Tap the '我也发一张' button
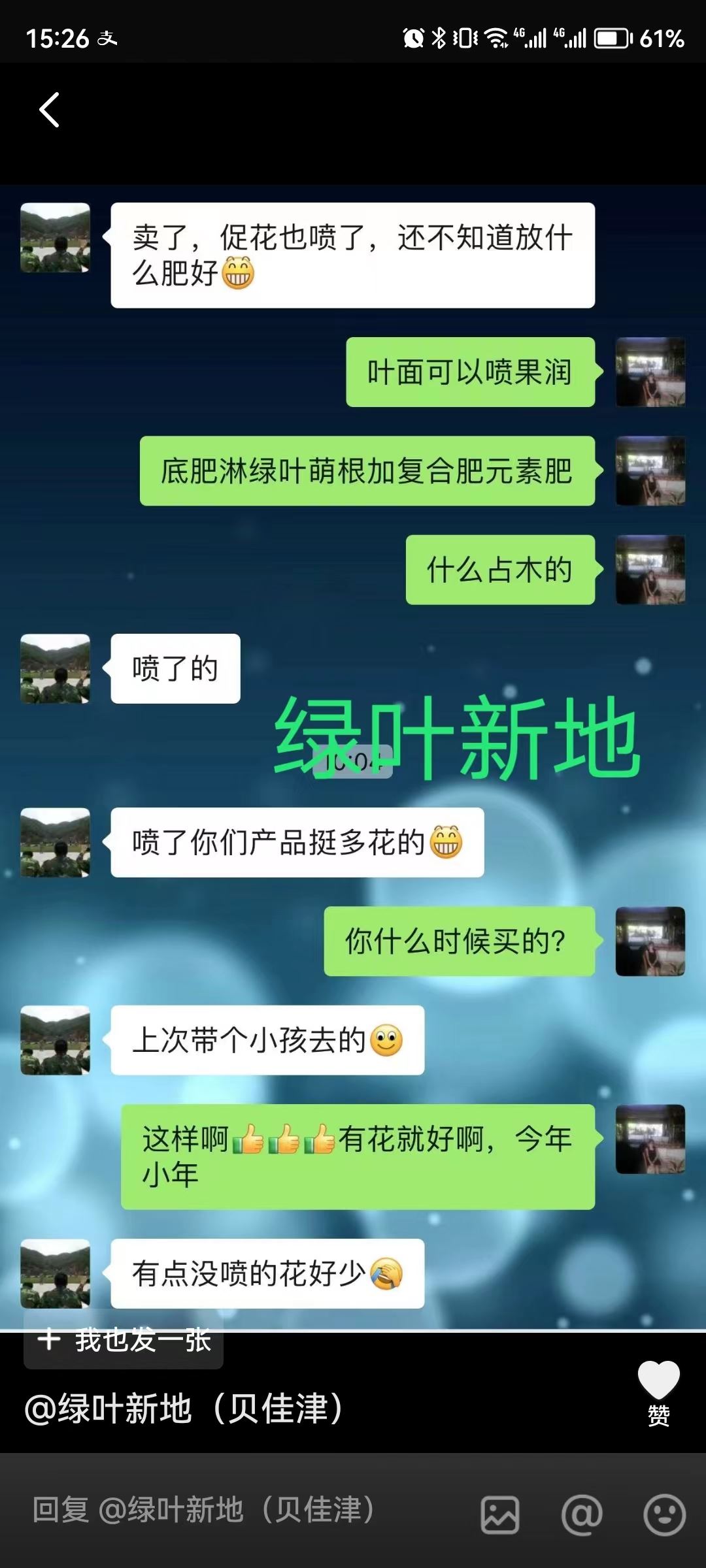 (x=124, y=1341)
